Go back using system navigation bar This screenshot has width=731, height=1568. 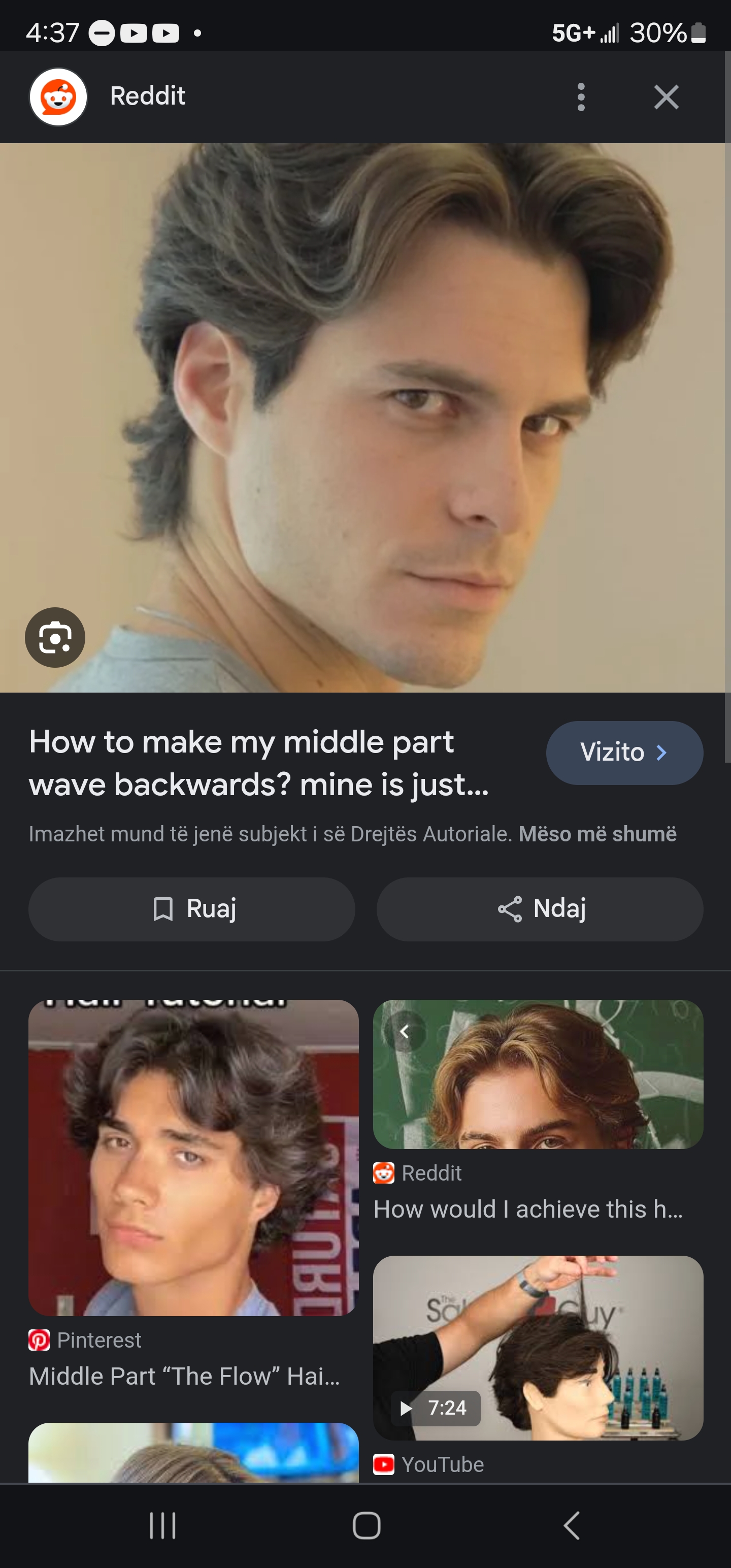pos(571,1525)
